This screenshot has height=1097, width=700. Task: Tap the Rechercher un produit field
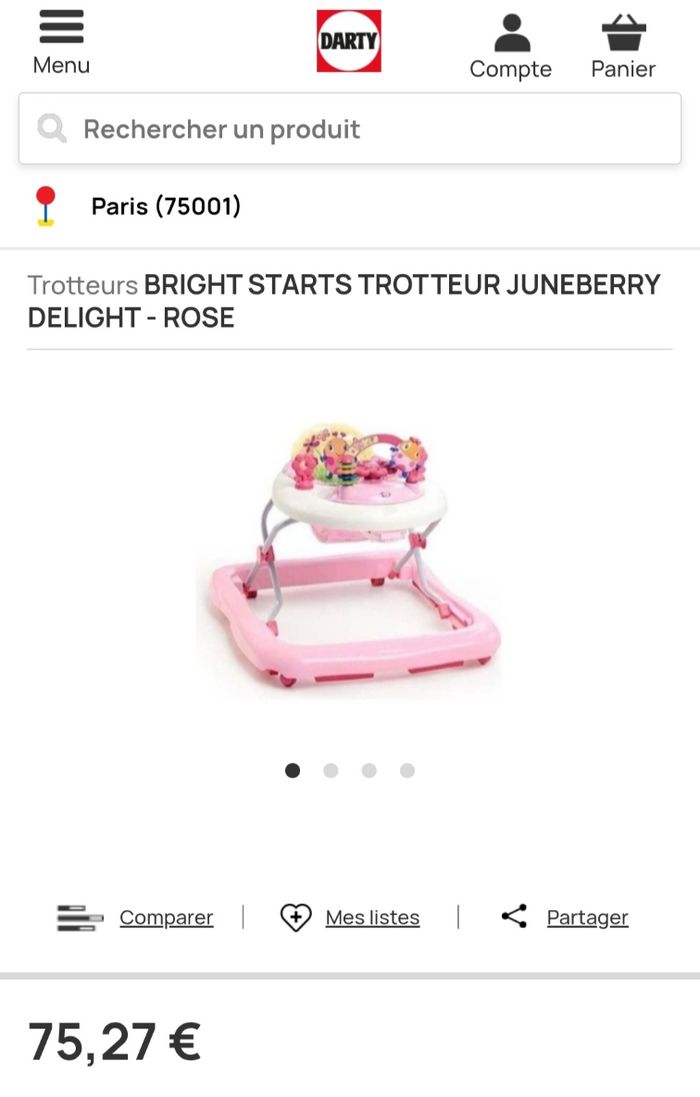pyautogui.click(x=350, y=129)
